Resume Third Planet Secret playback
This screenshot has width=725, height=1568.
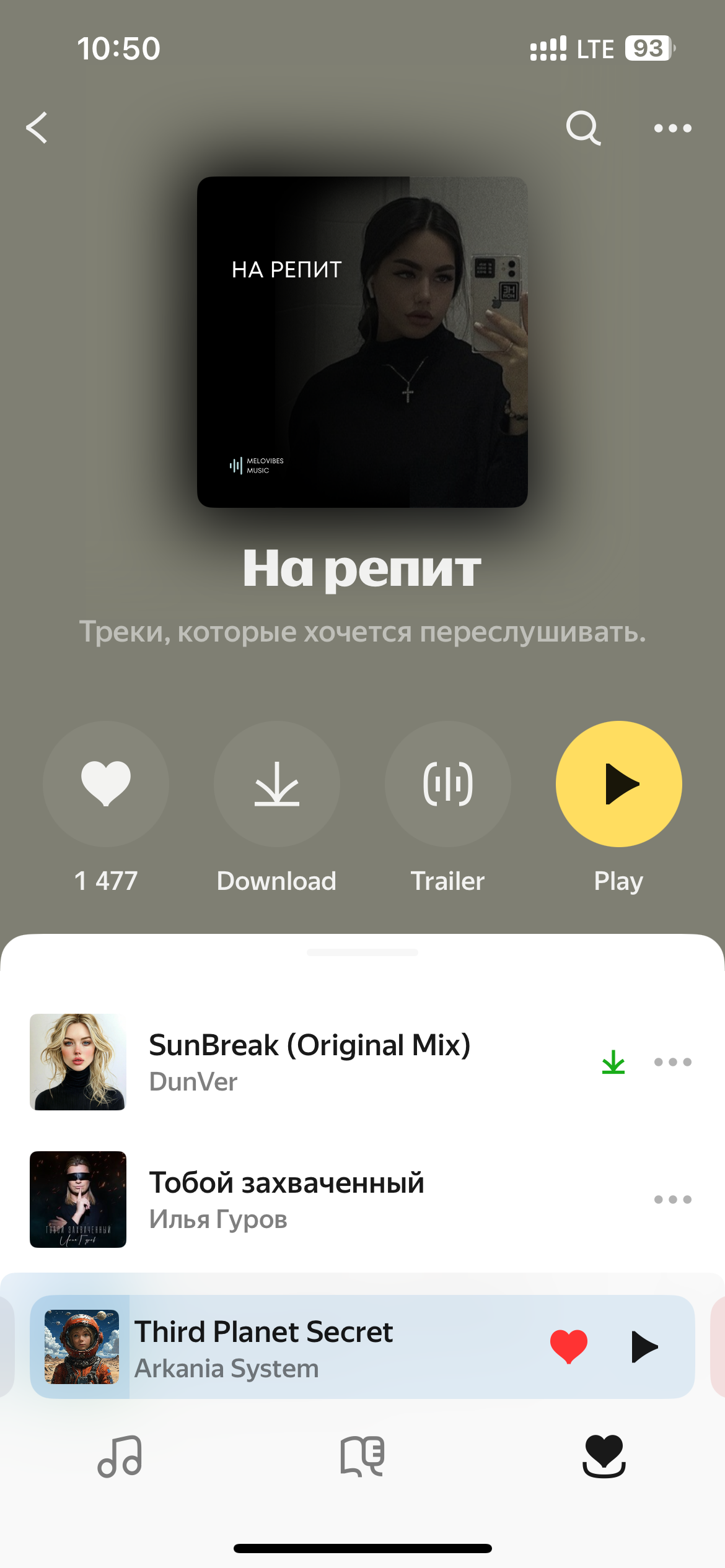pyautogui.click(x=644, y=1346)
